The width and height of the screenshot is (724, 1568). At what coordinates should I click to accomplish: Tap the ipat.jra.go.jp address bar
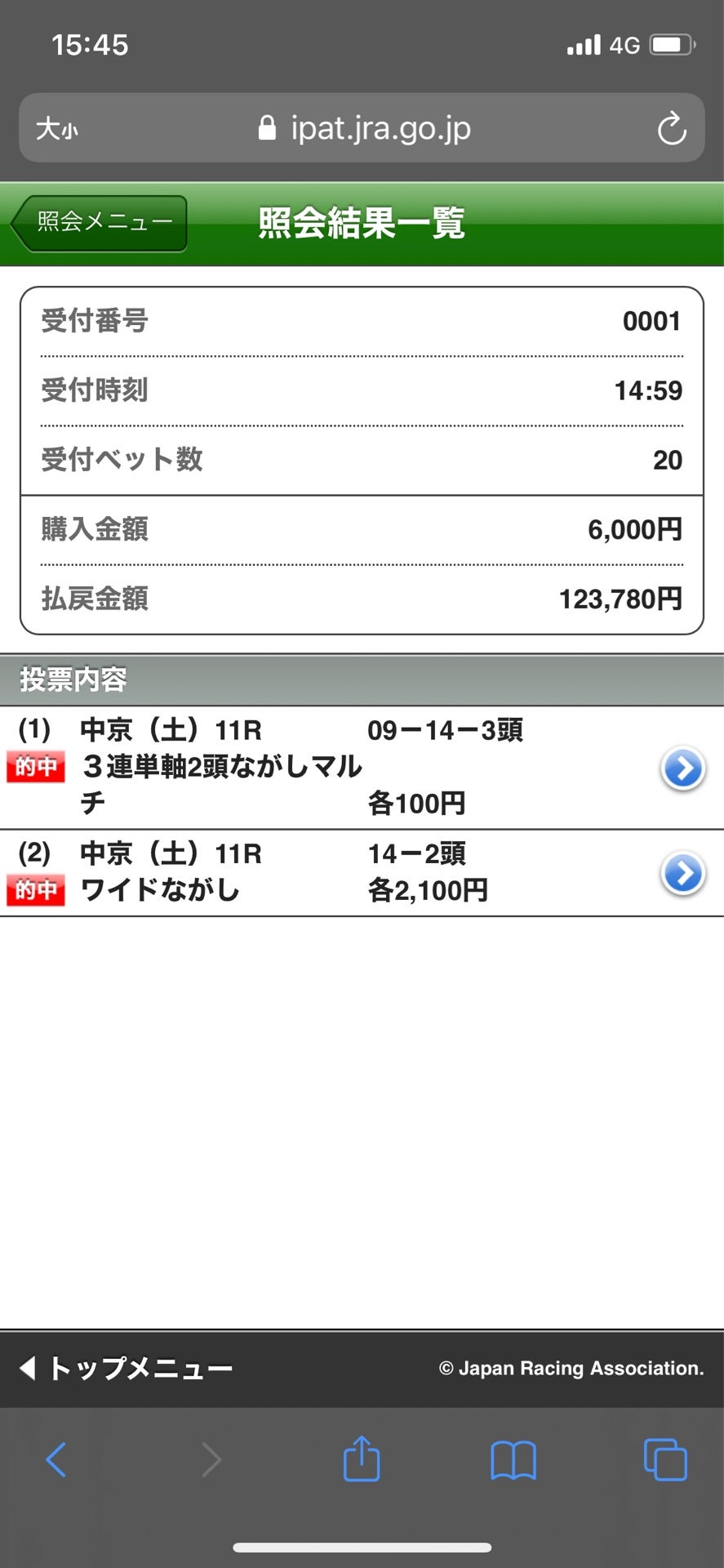point(364,129)
